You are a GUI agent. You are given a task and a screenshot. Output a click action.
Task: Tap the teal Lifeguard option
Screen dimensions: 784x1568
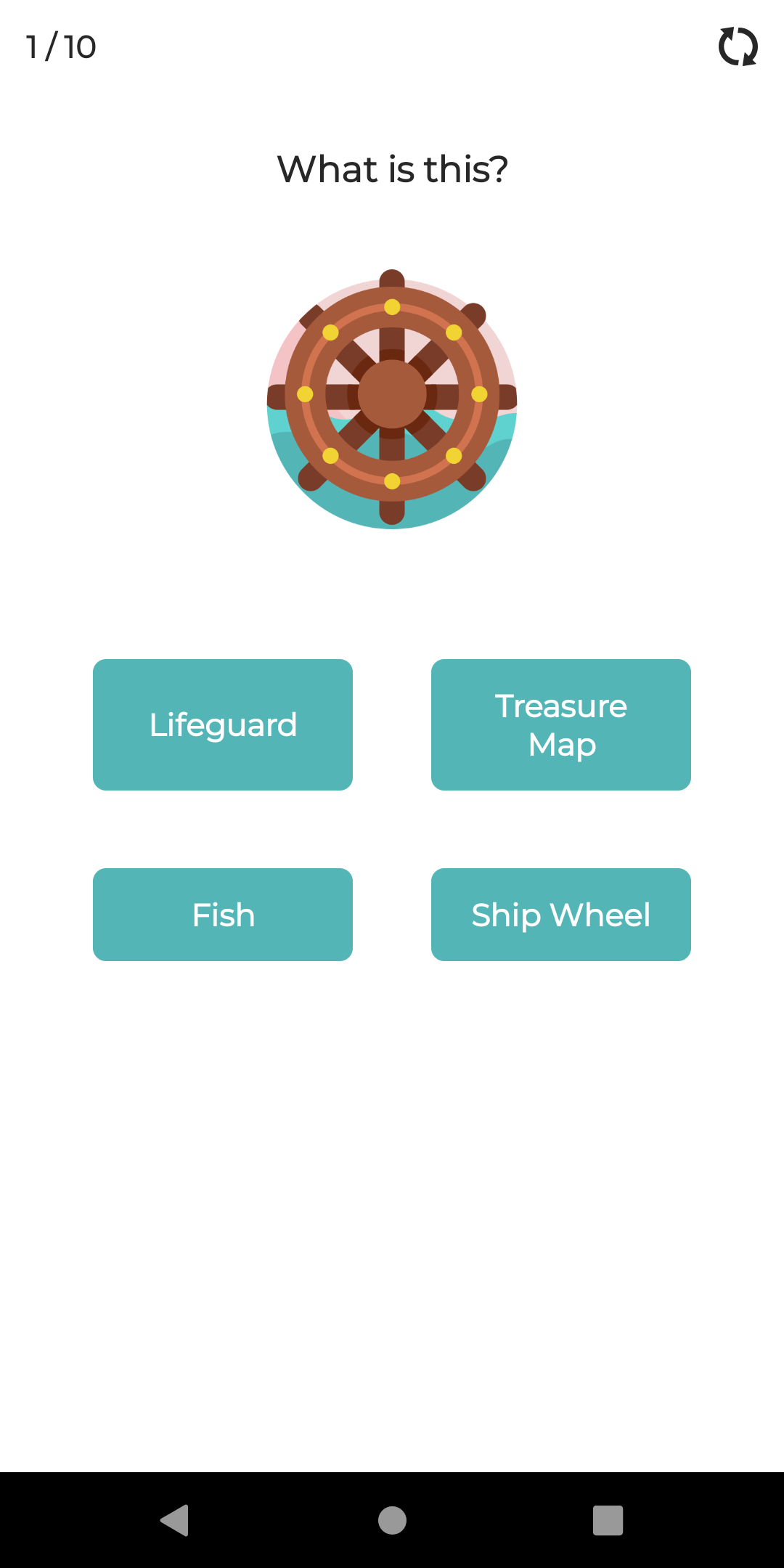tap(222, 724)
